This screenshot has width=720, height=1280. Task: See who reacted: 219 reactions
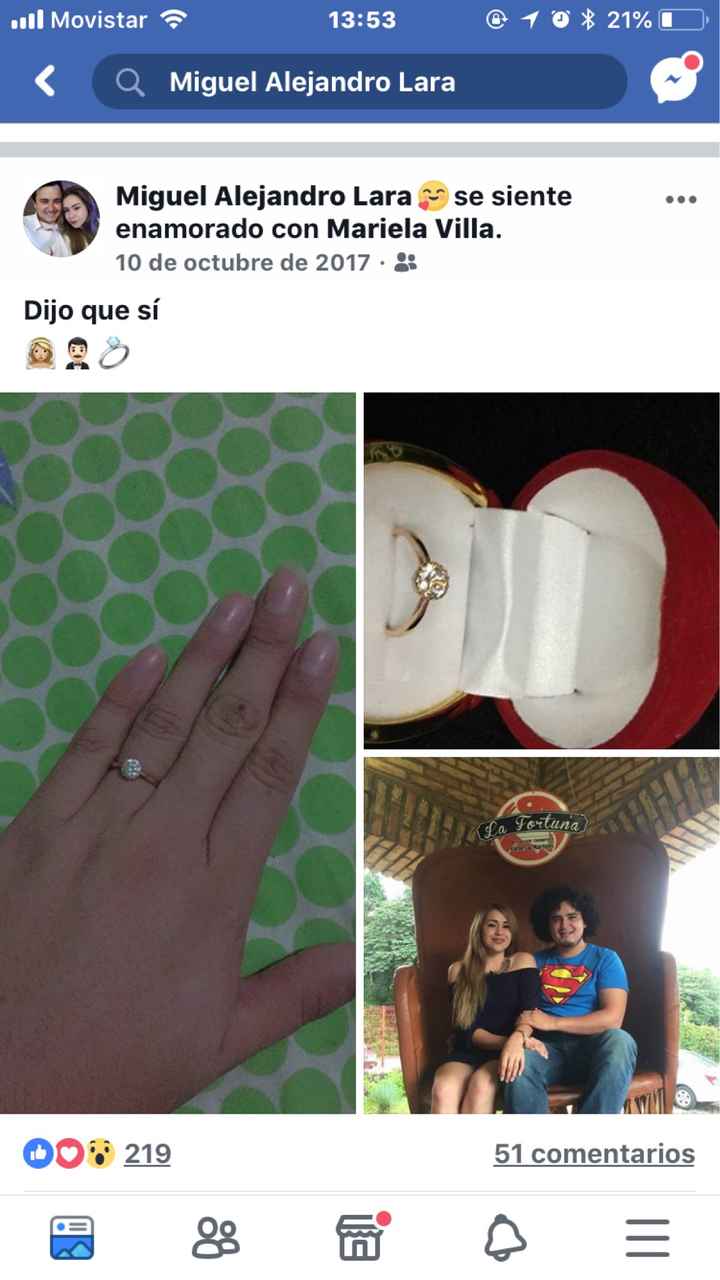coord(147,1154)
